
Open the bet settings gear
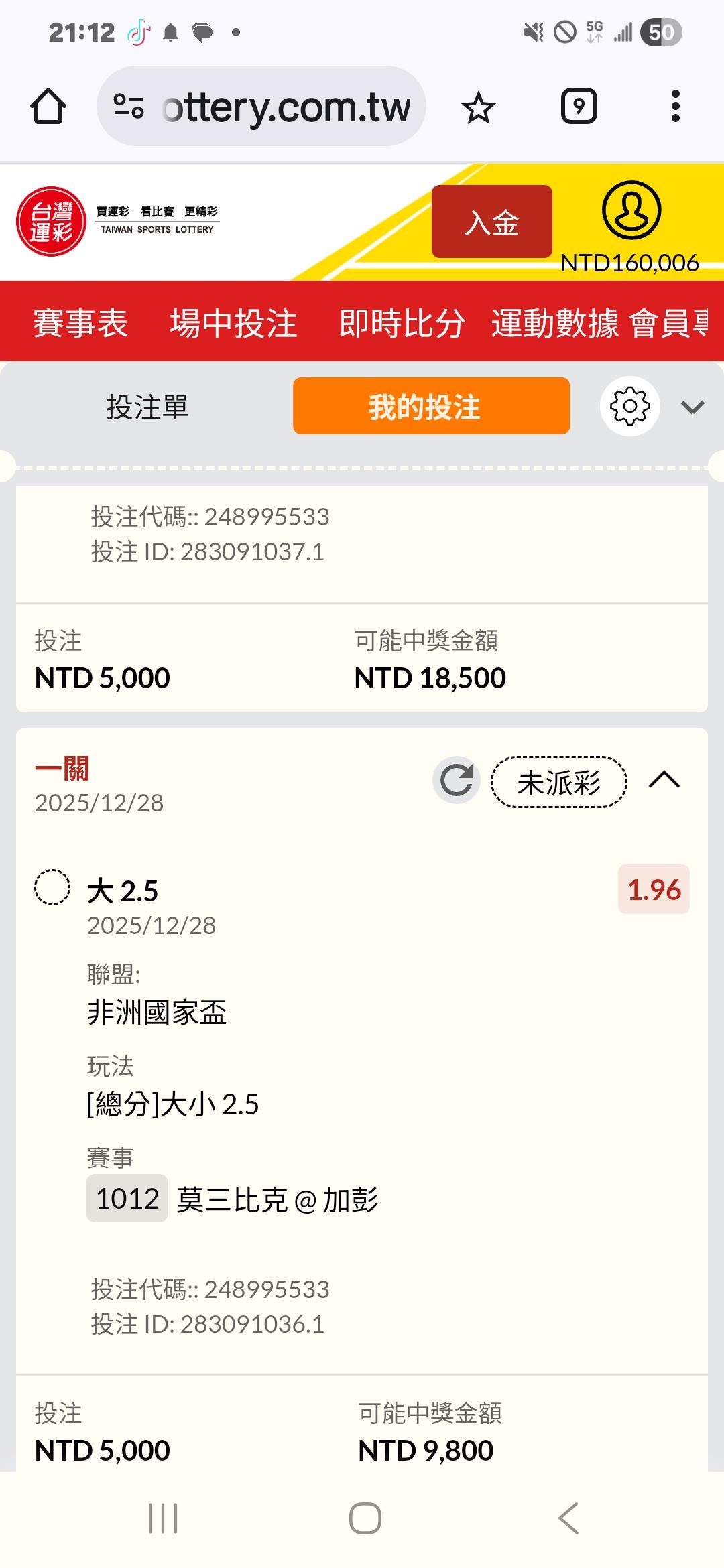pos(629,406)
